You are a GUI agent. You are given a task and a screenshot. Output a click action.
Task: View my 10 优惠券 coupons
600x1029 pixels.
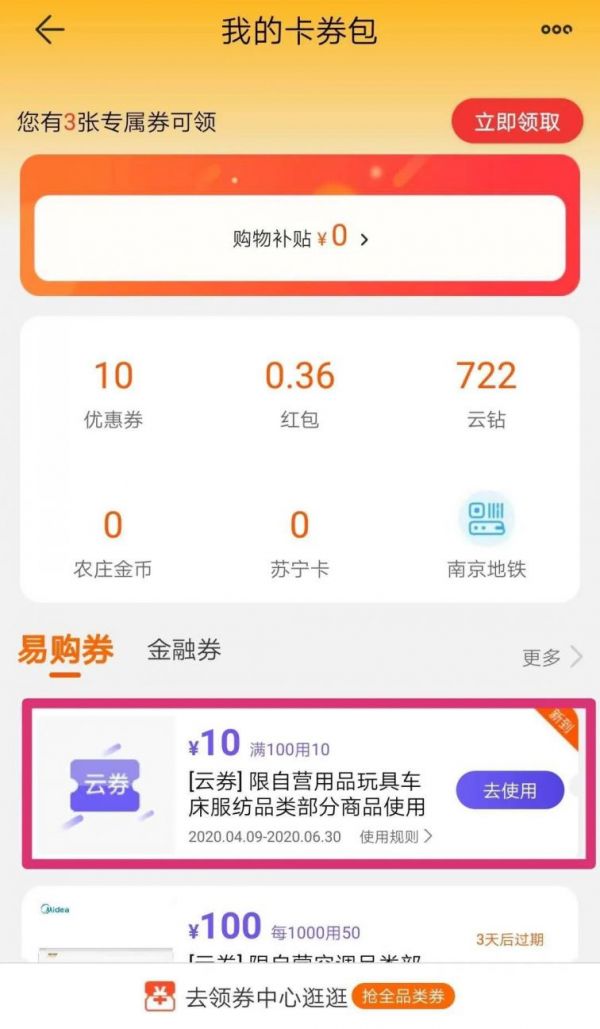pos(113,393)
